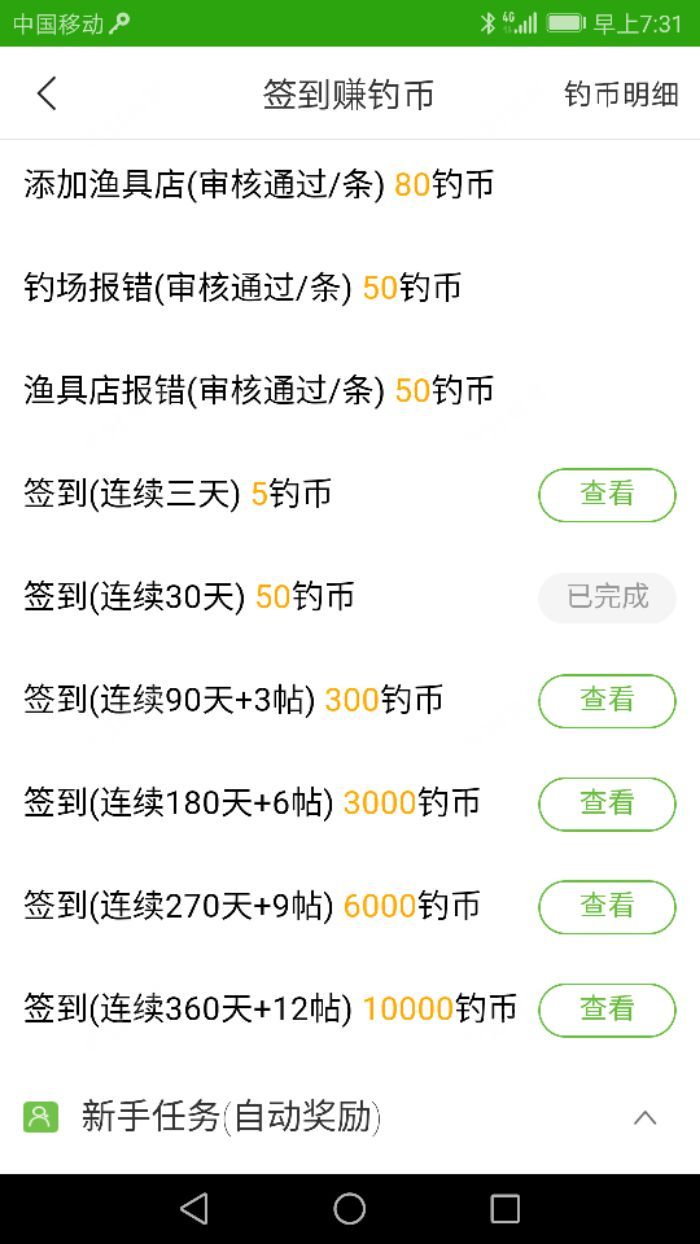Open the system recent apps view

pos(505,1208)
